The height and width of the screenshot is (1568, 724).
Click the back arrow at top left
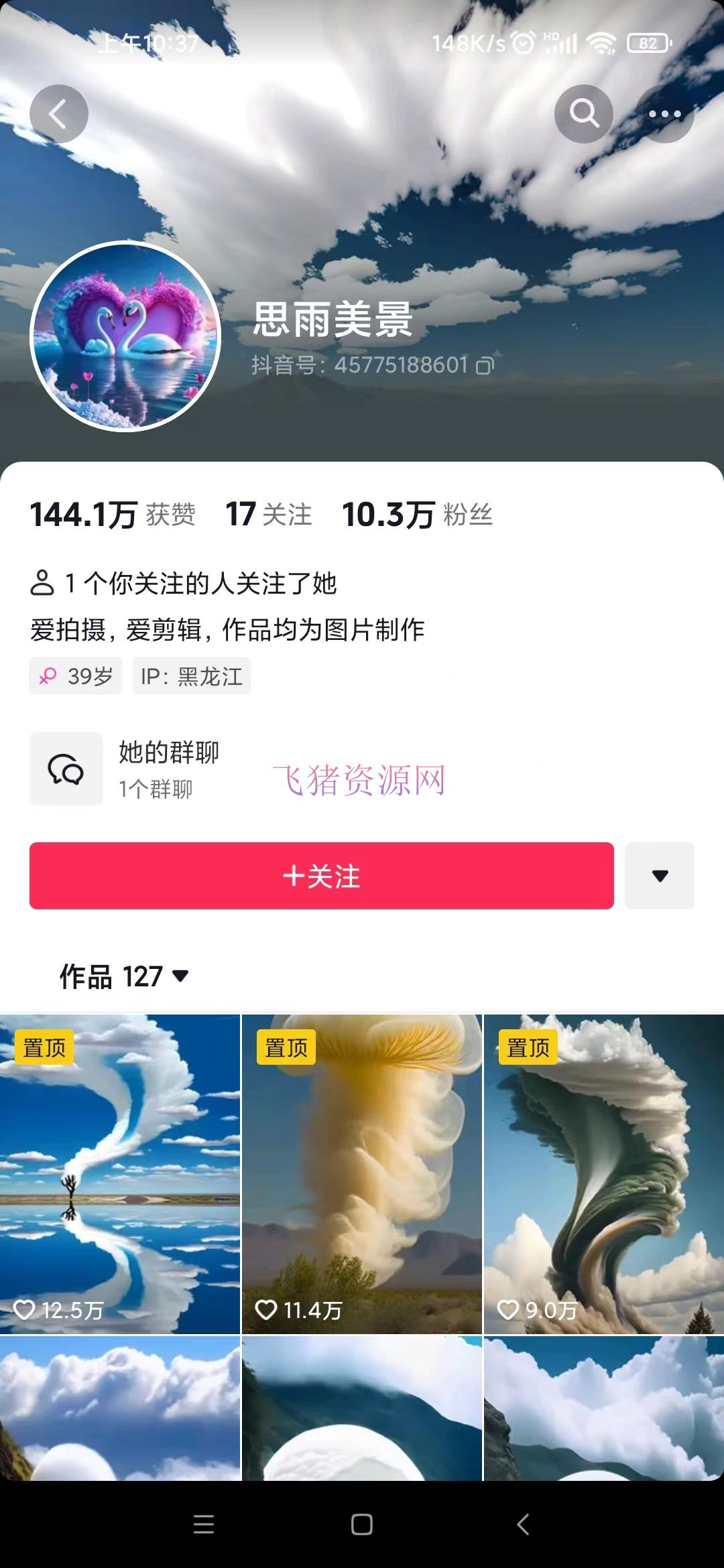point(59,113)
